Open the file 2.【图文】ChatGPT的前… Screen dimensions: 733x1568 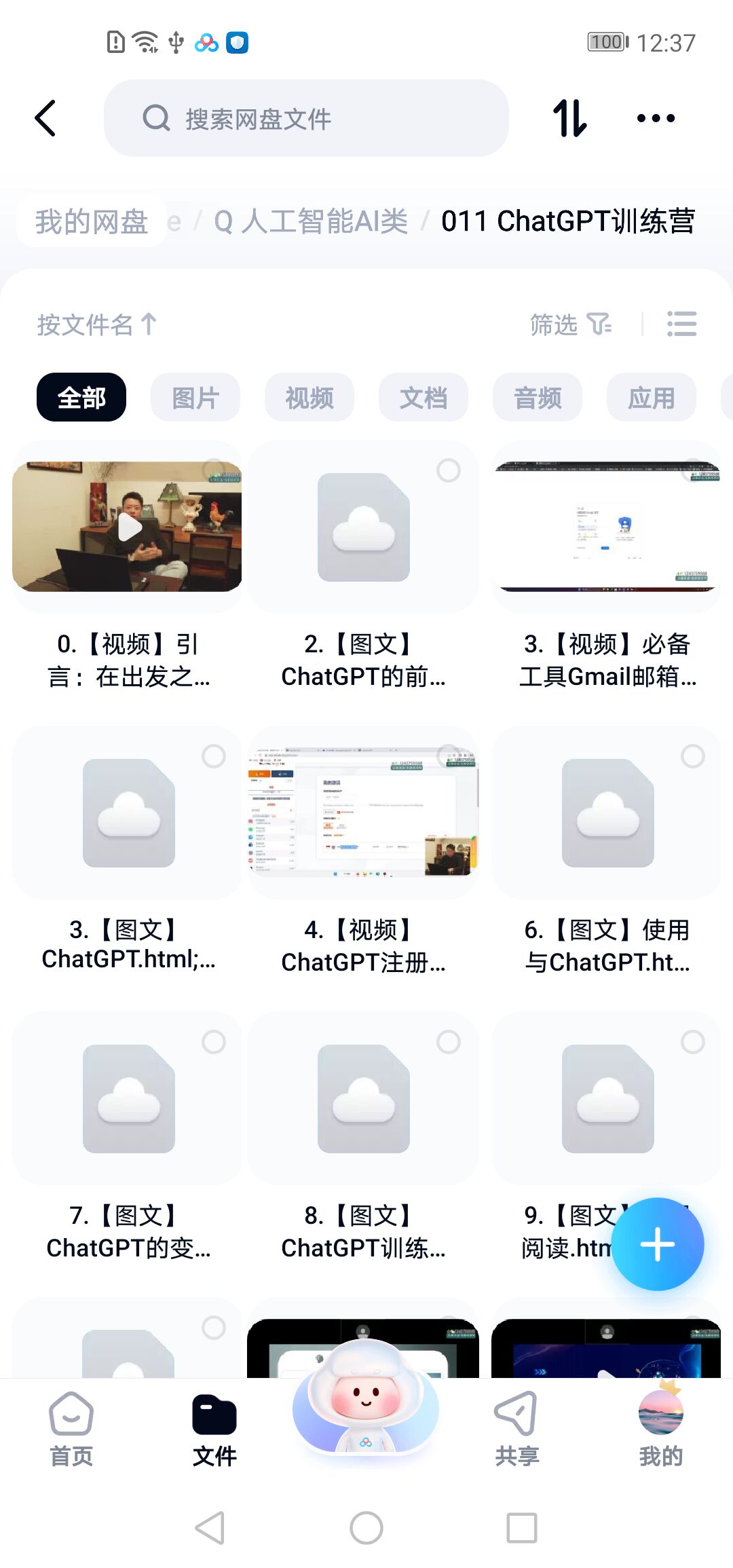(x=364, y=527)
